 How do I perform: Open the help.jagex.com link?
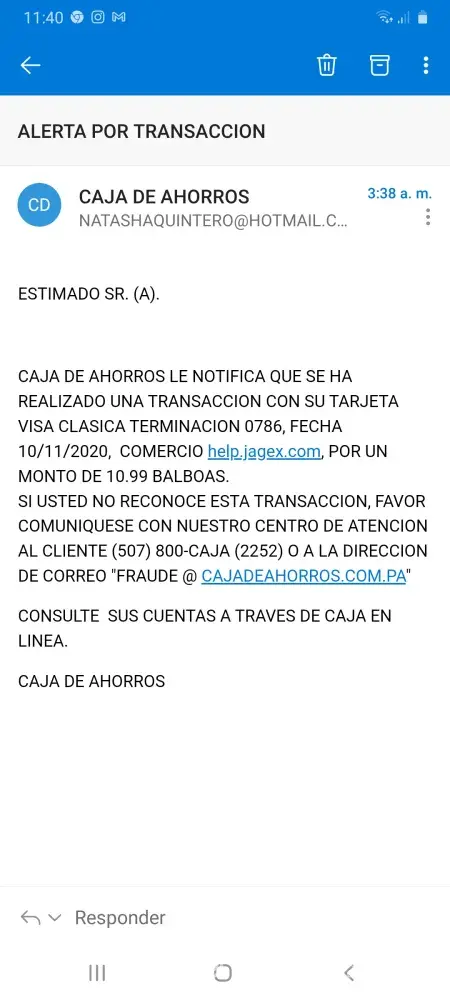point(264,452)
